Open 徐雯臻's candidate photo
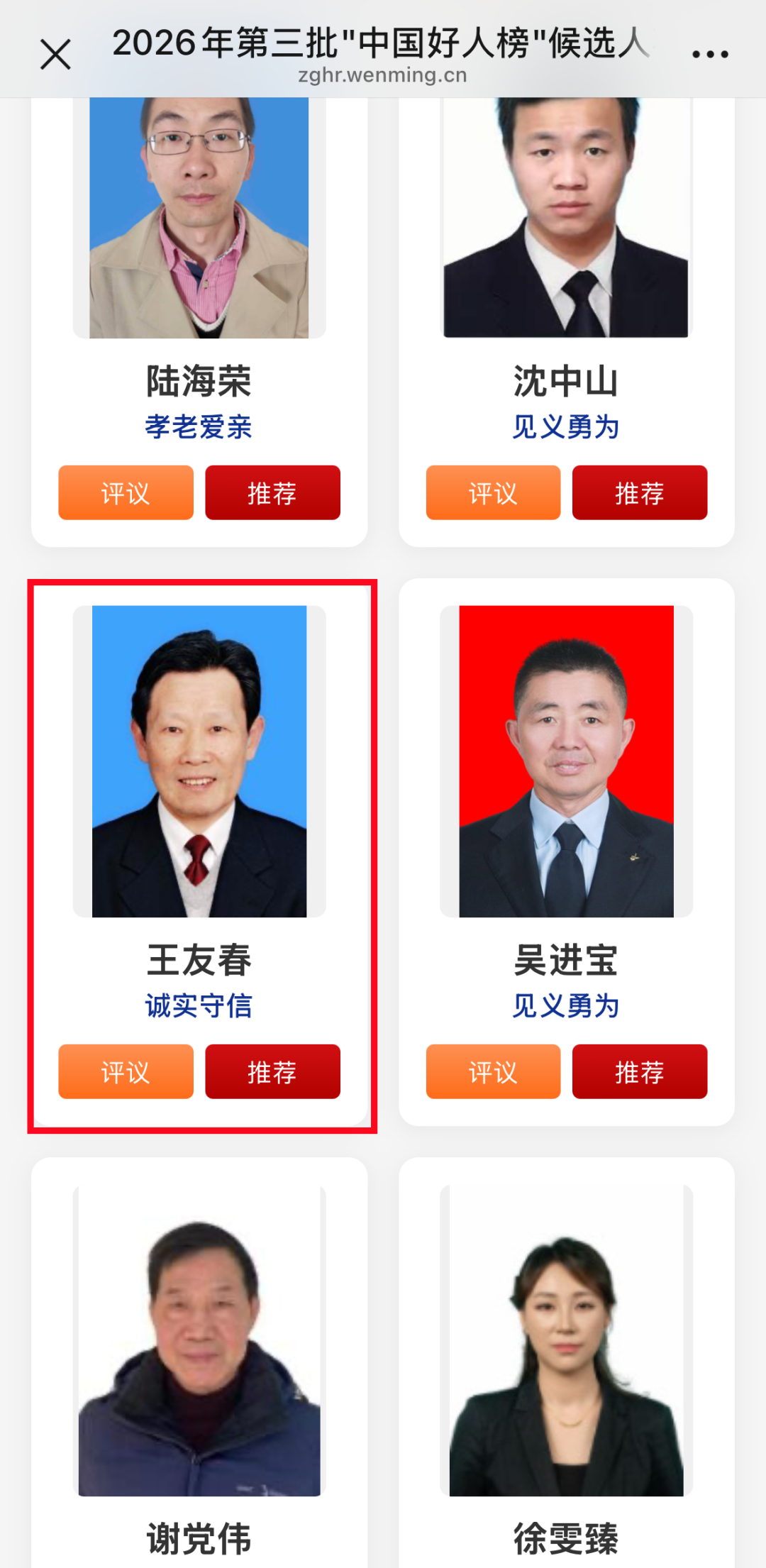The width and height of the screenshot is (766, 1568). (567, 1340)
